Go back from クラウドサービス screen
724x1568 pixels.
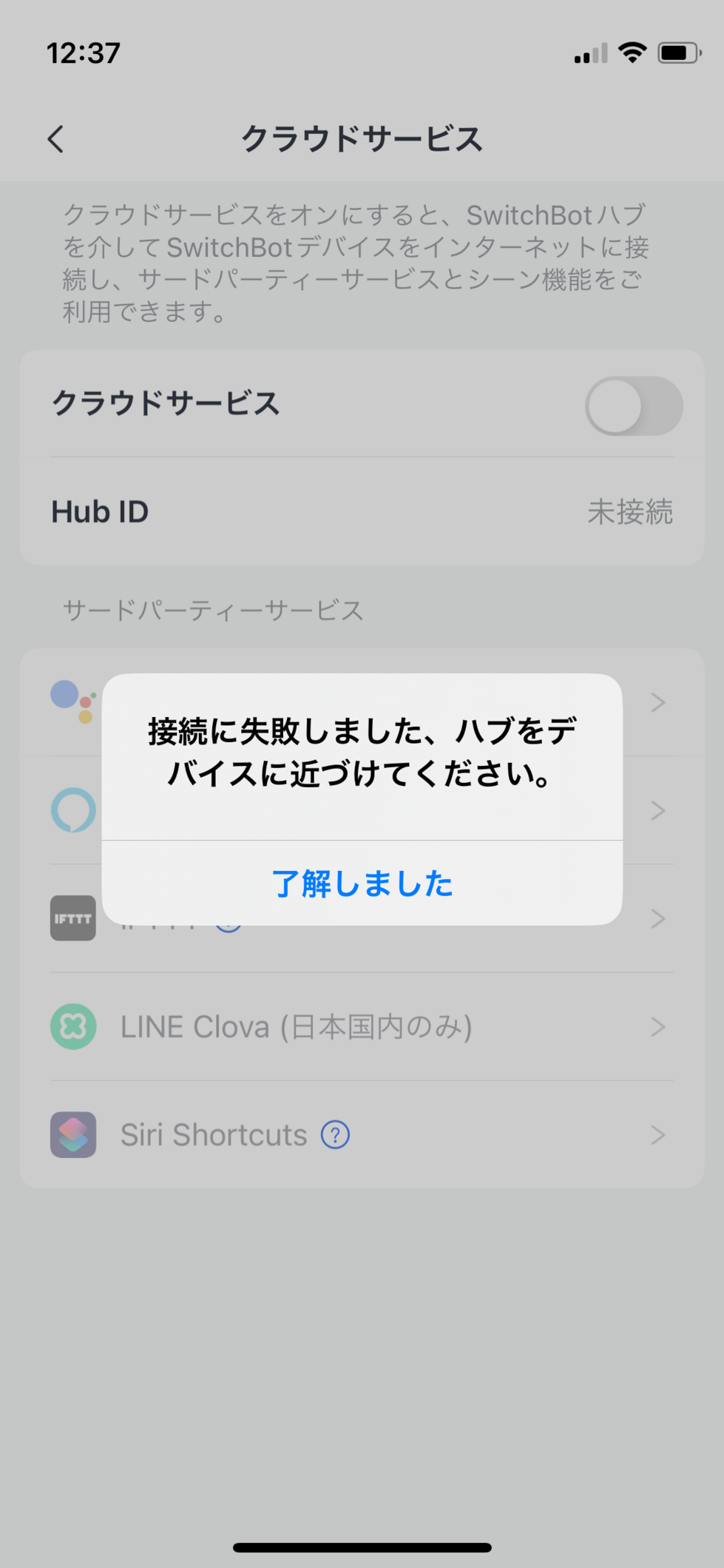coord(56,139)
